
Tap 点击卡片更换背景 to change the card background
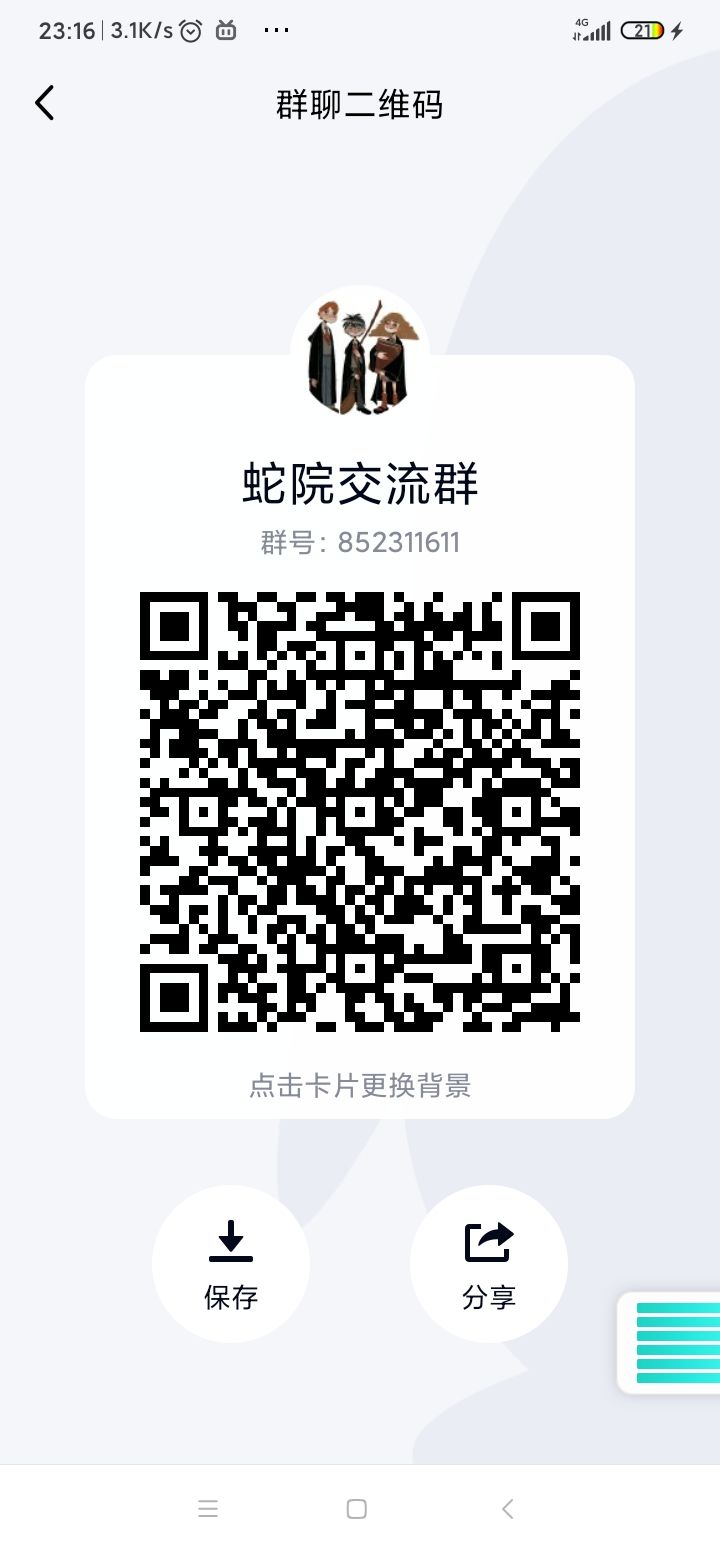coord(360,1085)
